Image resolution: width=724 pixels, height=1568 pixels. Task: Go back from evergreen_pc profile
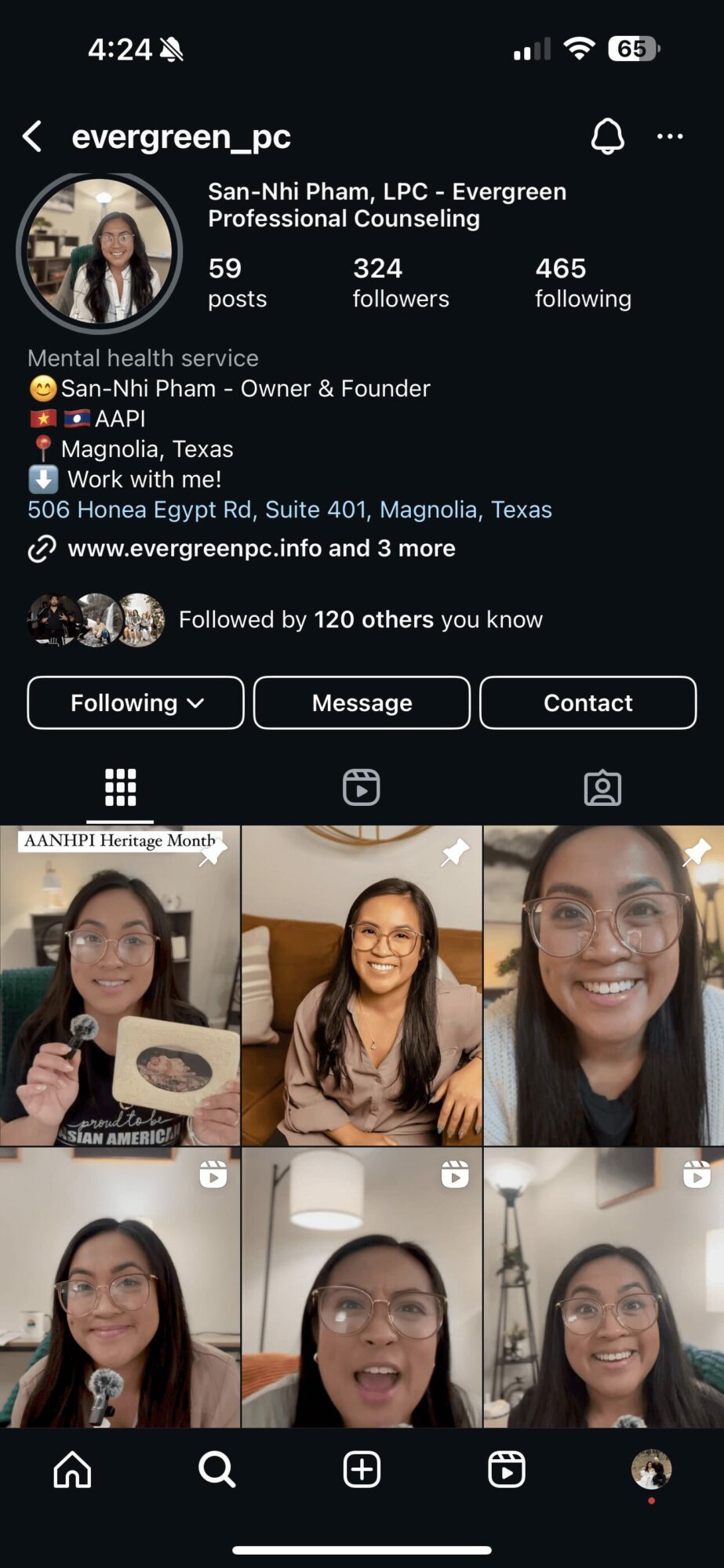(x=33, y=136)
